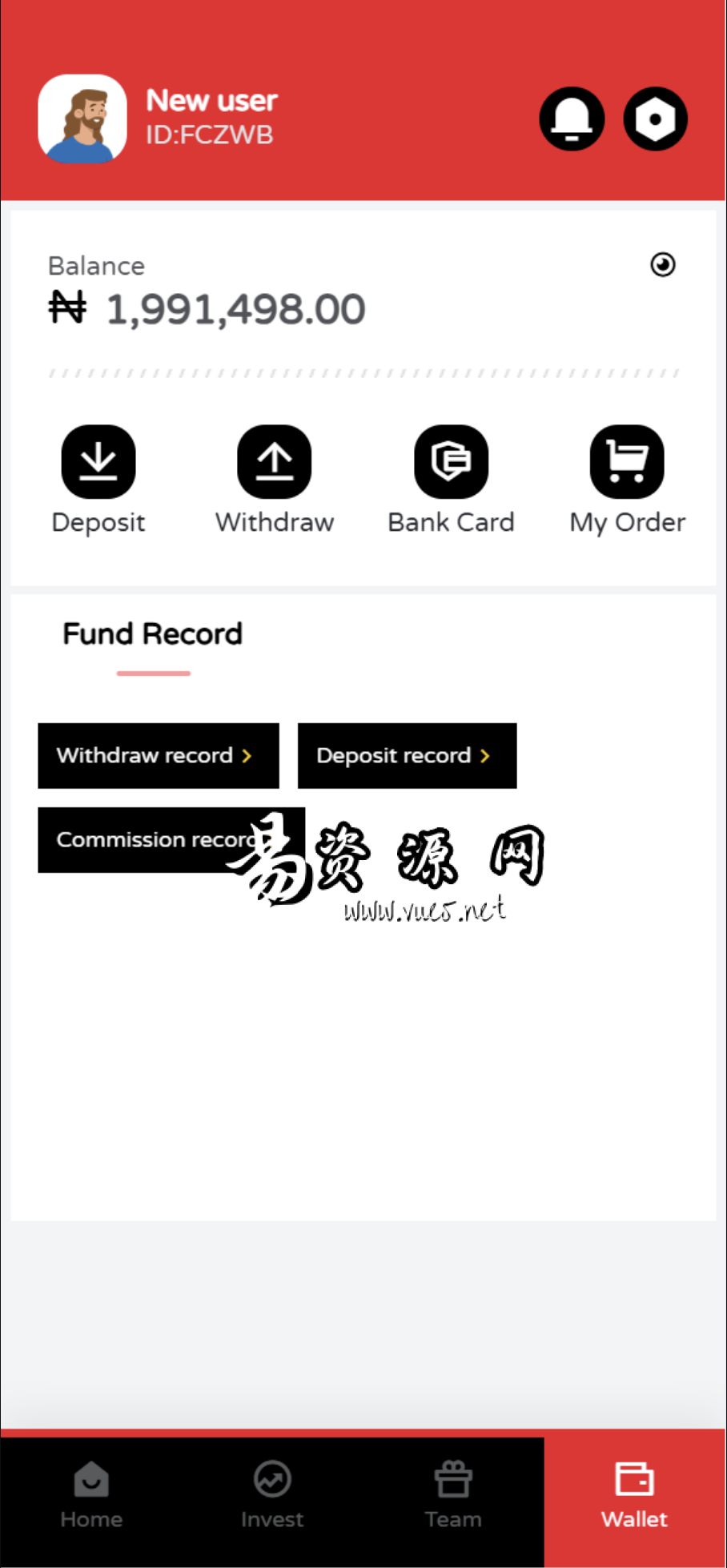Open the notifications bell
The height and width of the screenshot is (1568, 727).
coord(572,119)
